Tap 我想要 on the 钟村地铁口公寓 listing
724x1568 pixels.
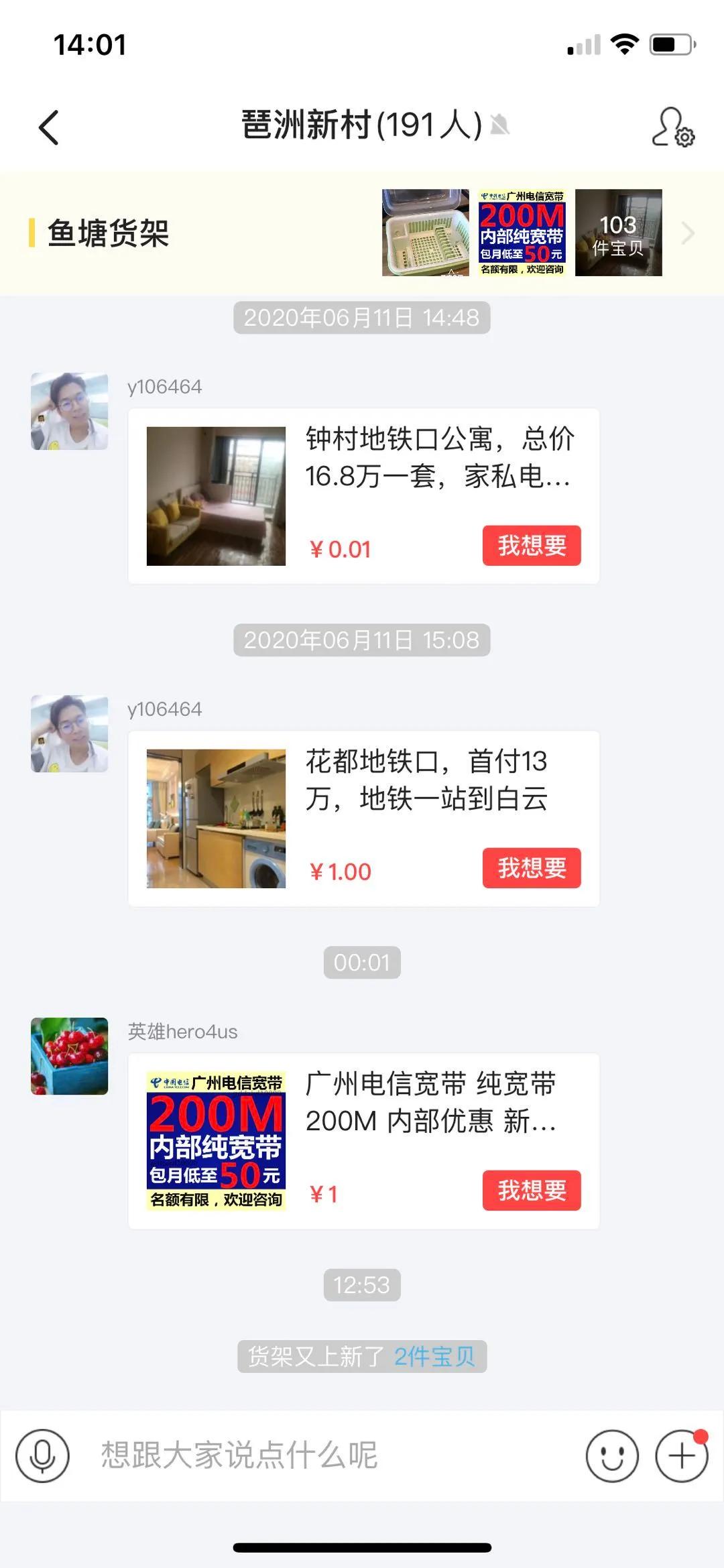click(532, 546)
